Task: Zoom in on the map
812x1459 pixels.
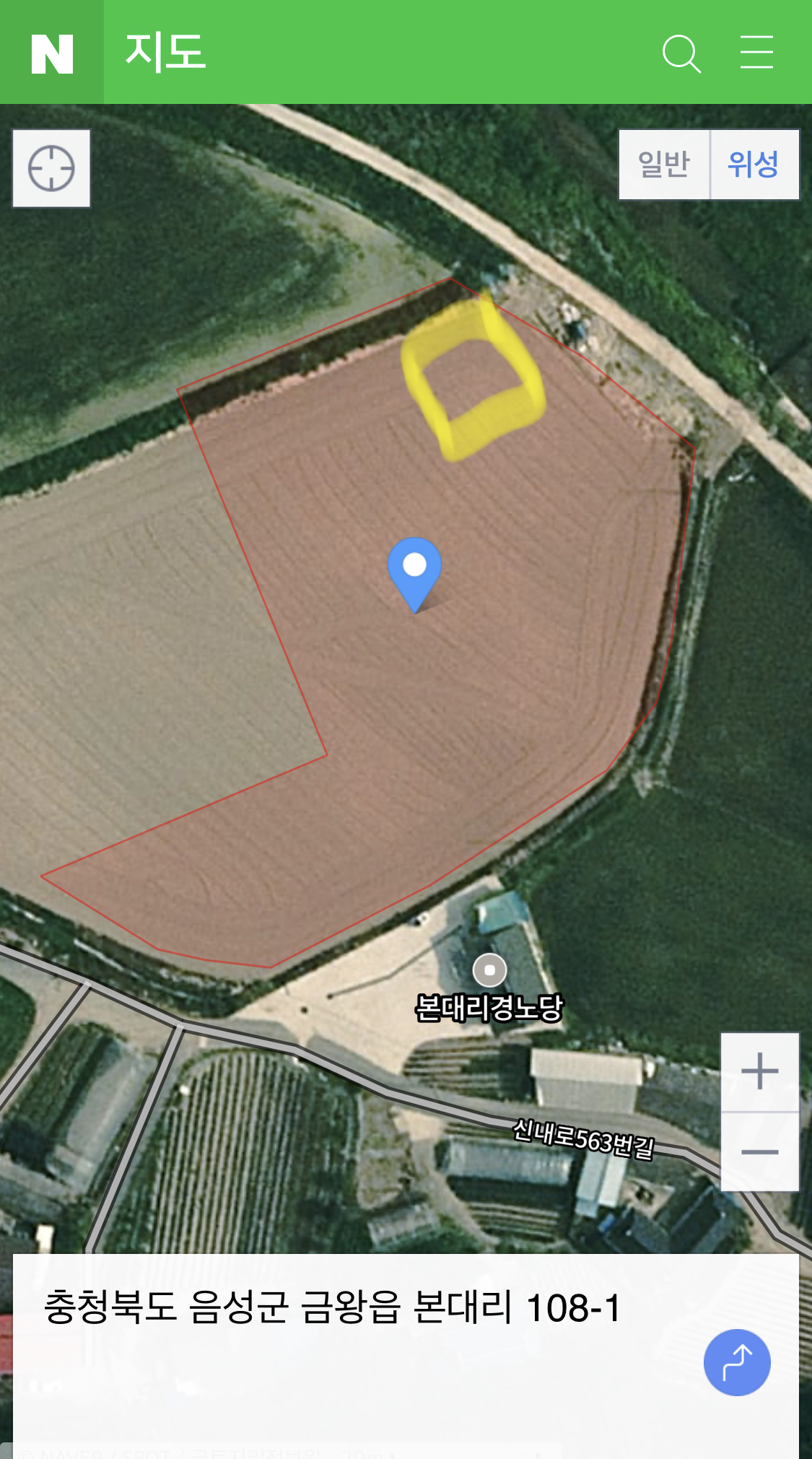Action: click(x=759, y=1072)
